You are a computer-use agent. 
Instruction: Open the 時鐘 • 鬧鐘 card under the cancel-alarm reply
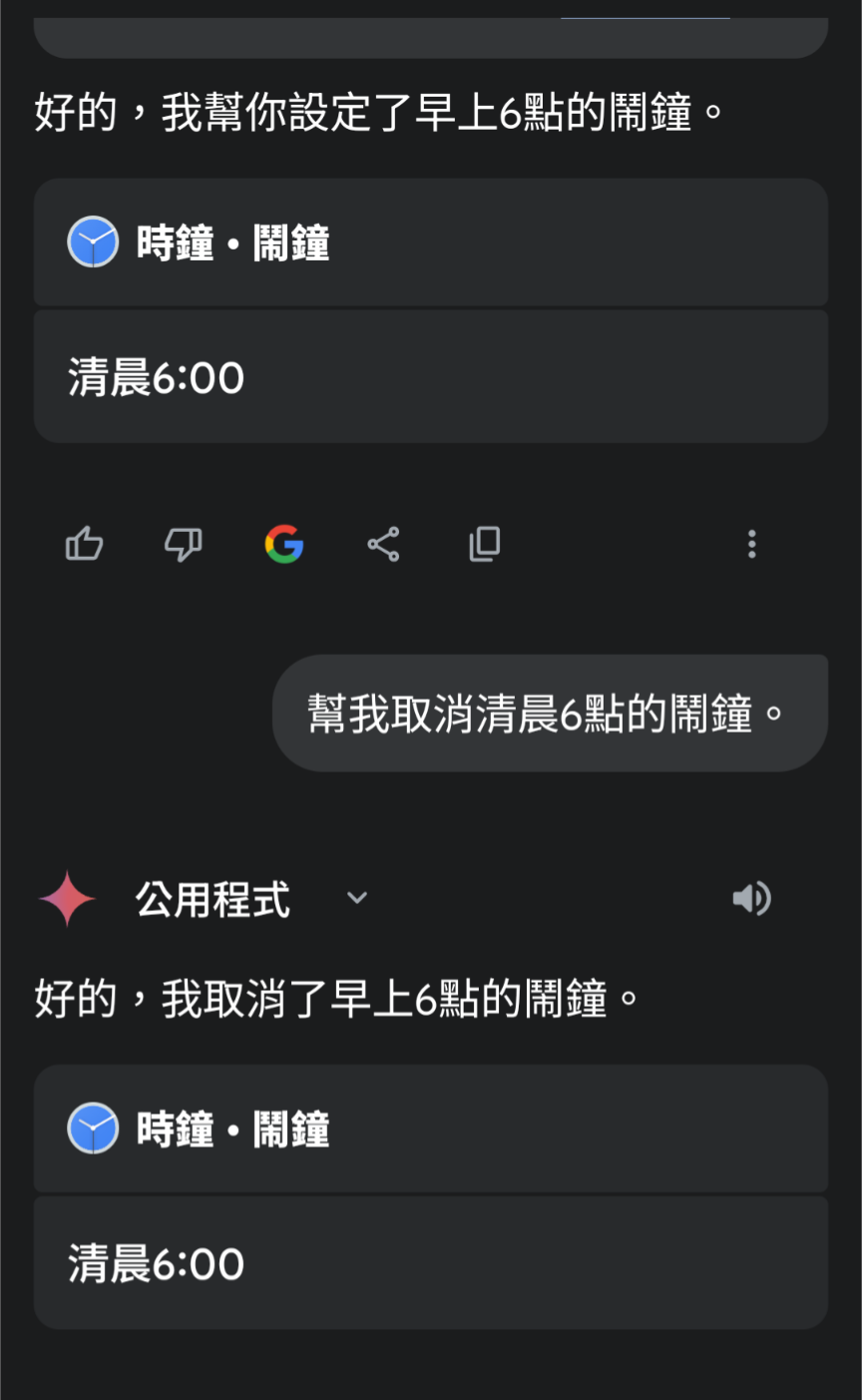coord(430,1129)
